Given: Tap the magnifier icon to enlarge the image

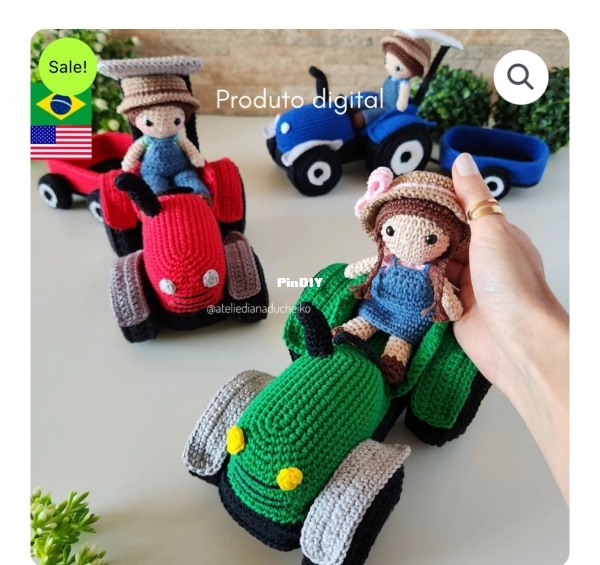Looking at the screenshot, I should (521, 77).
